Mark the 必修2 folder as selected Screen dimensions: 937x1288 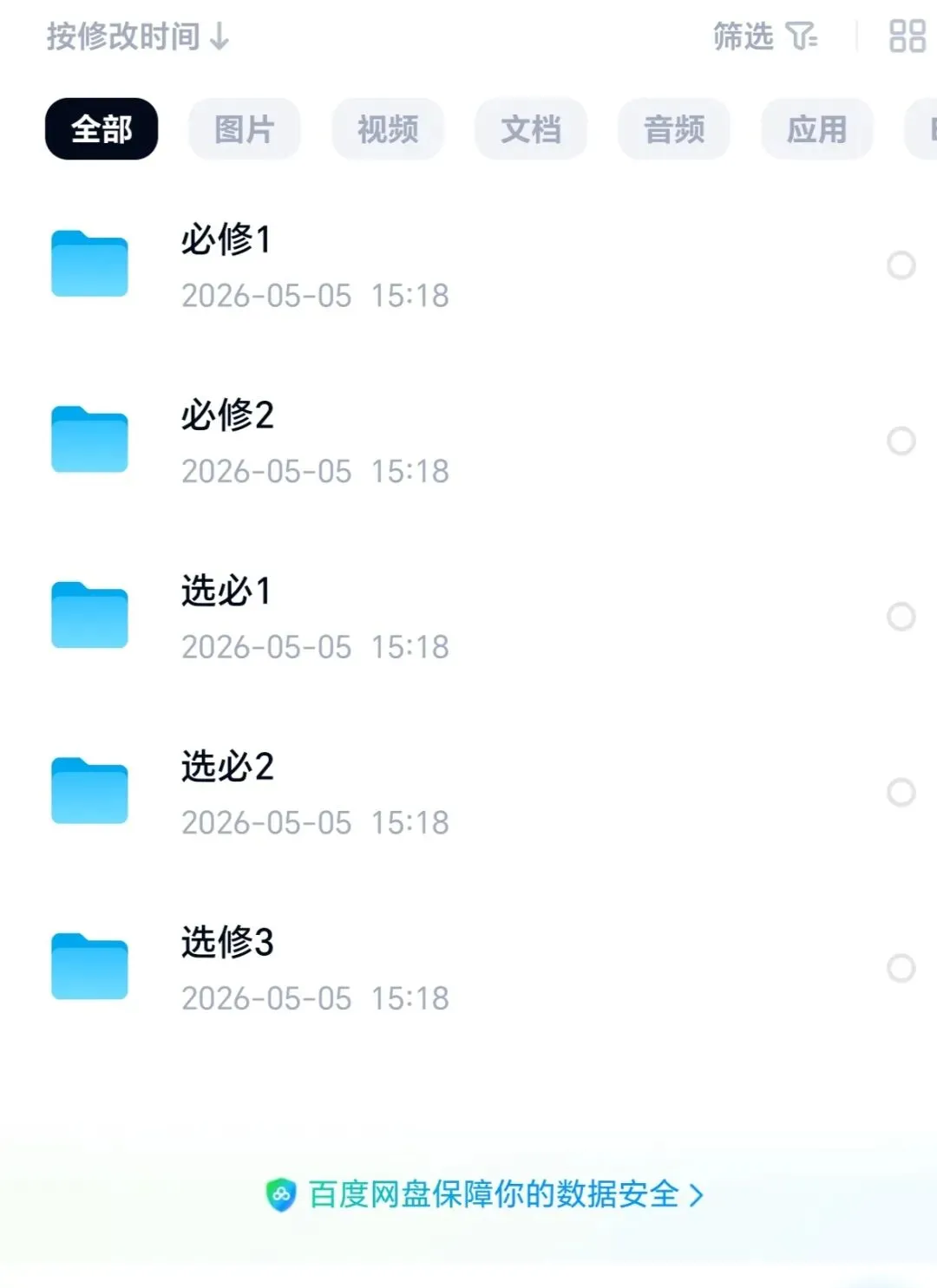tap(901, 441)
